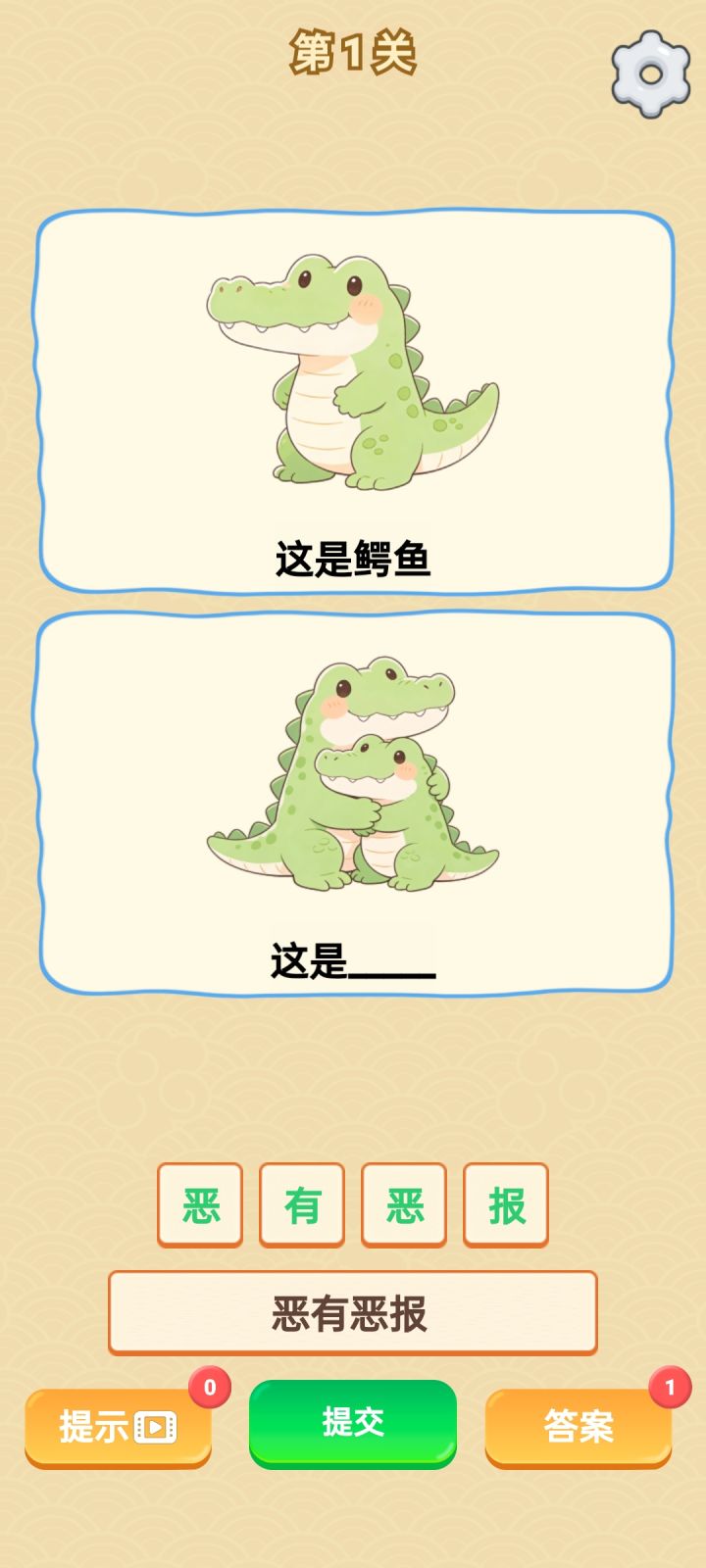Click the 答案 answer button

[x=578, y=1428]
